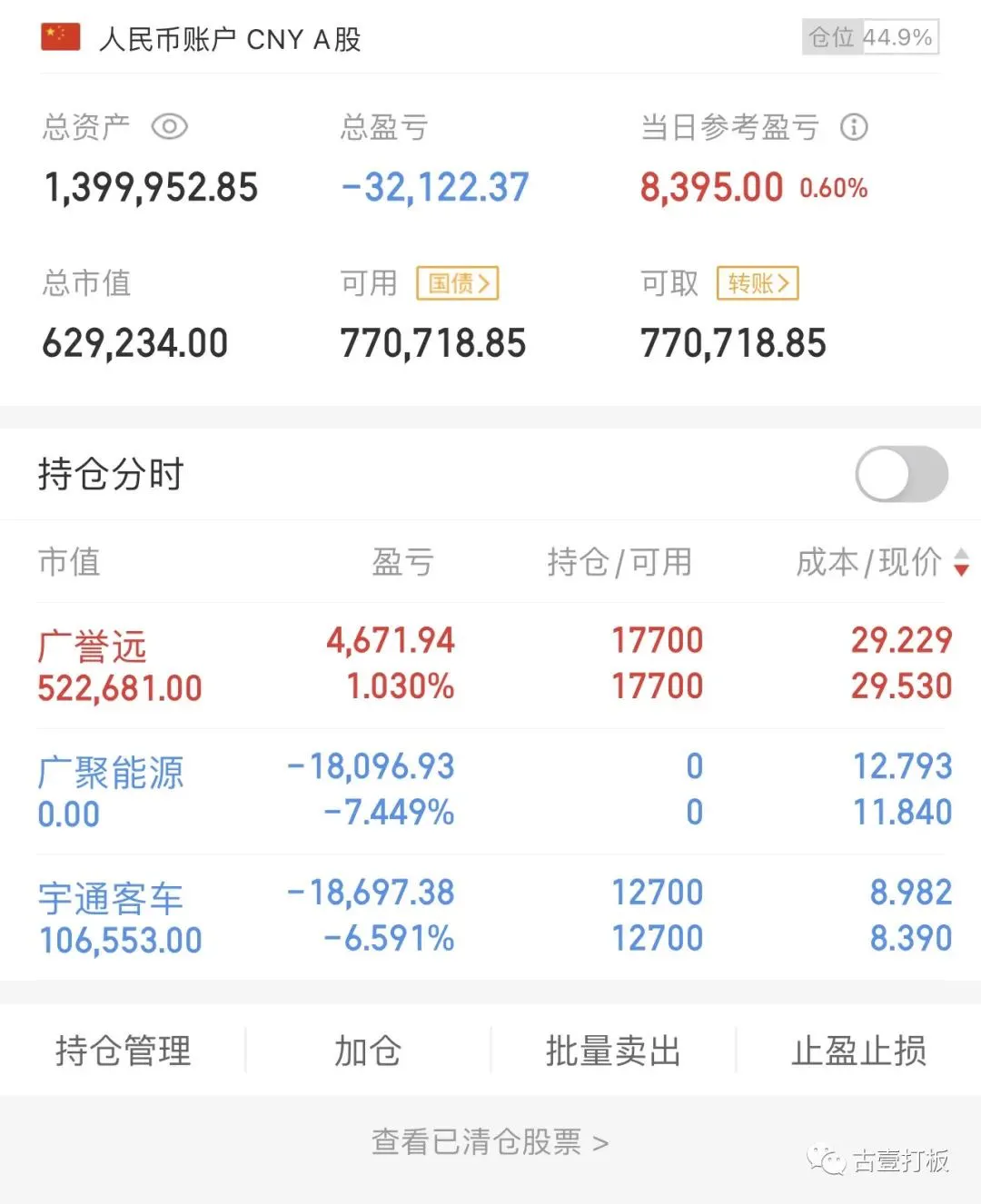Tap the 转账 transfer button
This screenshot has height=1204, width=981.
(758, 283)
